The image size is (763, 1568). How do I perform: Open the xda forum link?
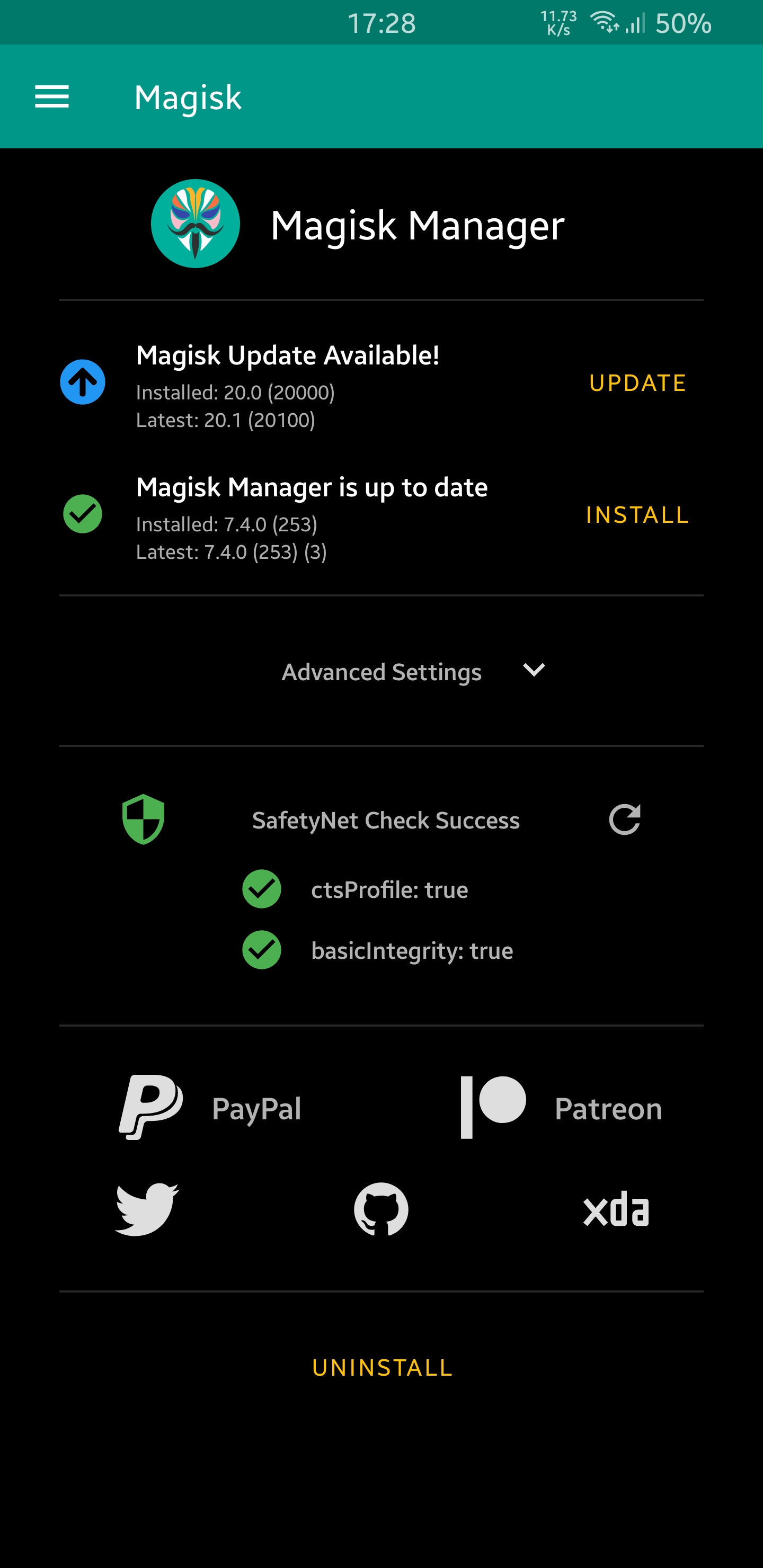tap(616, 1209)
